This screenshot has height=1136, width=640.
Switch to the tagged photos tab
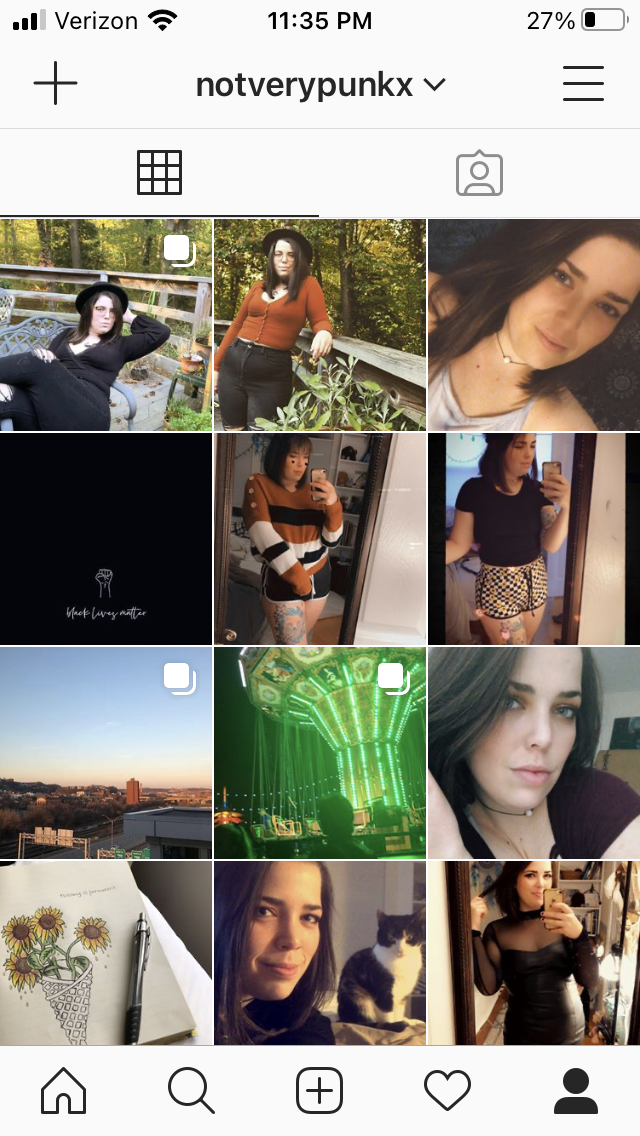coord(479,174)
